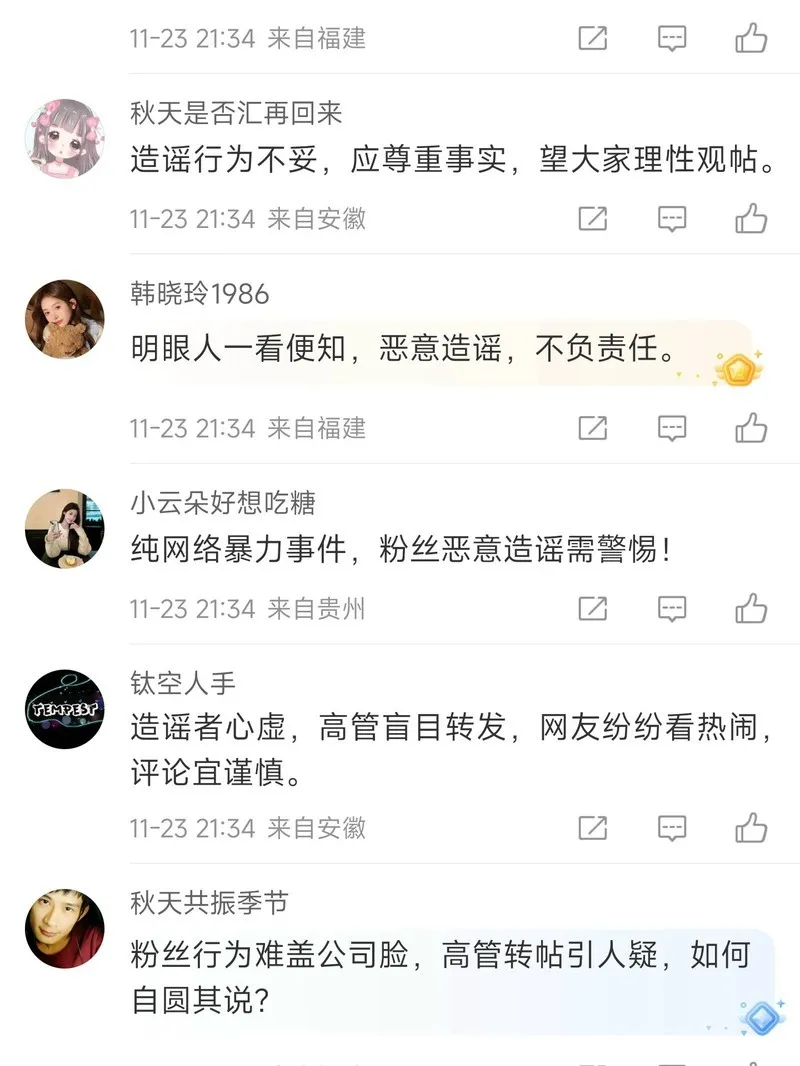Repost the comment from 秋天是否汇再回来
800x1066 pixels.
(x=593, y=218)
